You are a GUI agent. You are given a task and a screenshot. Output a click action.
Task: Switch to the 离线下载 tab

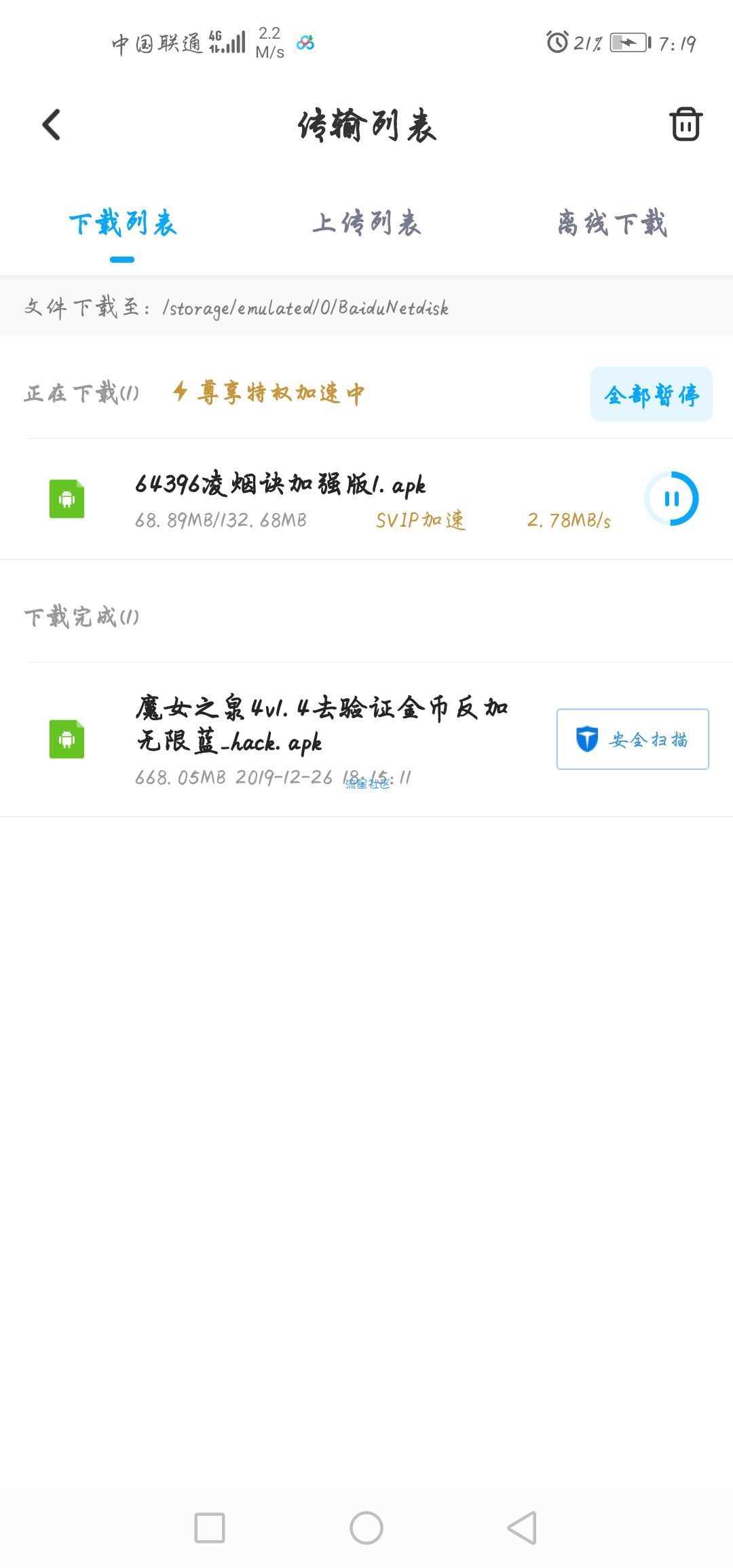[x=612, y=223]
